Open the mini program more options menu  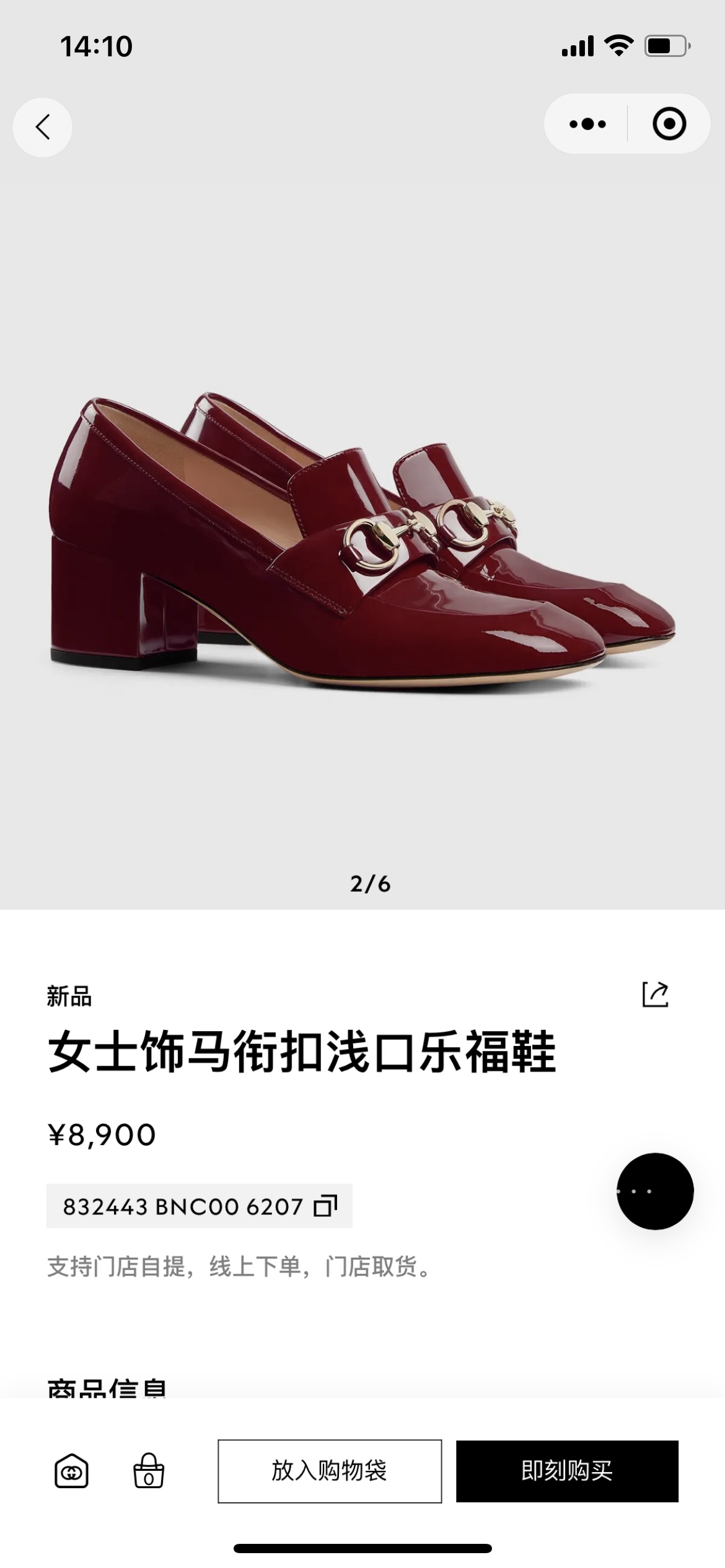(587, 124)
